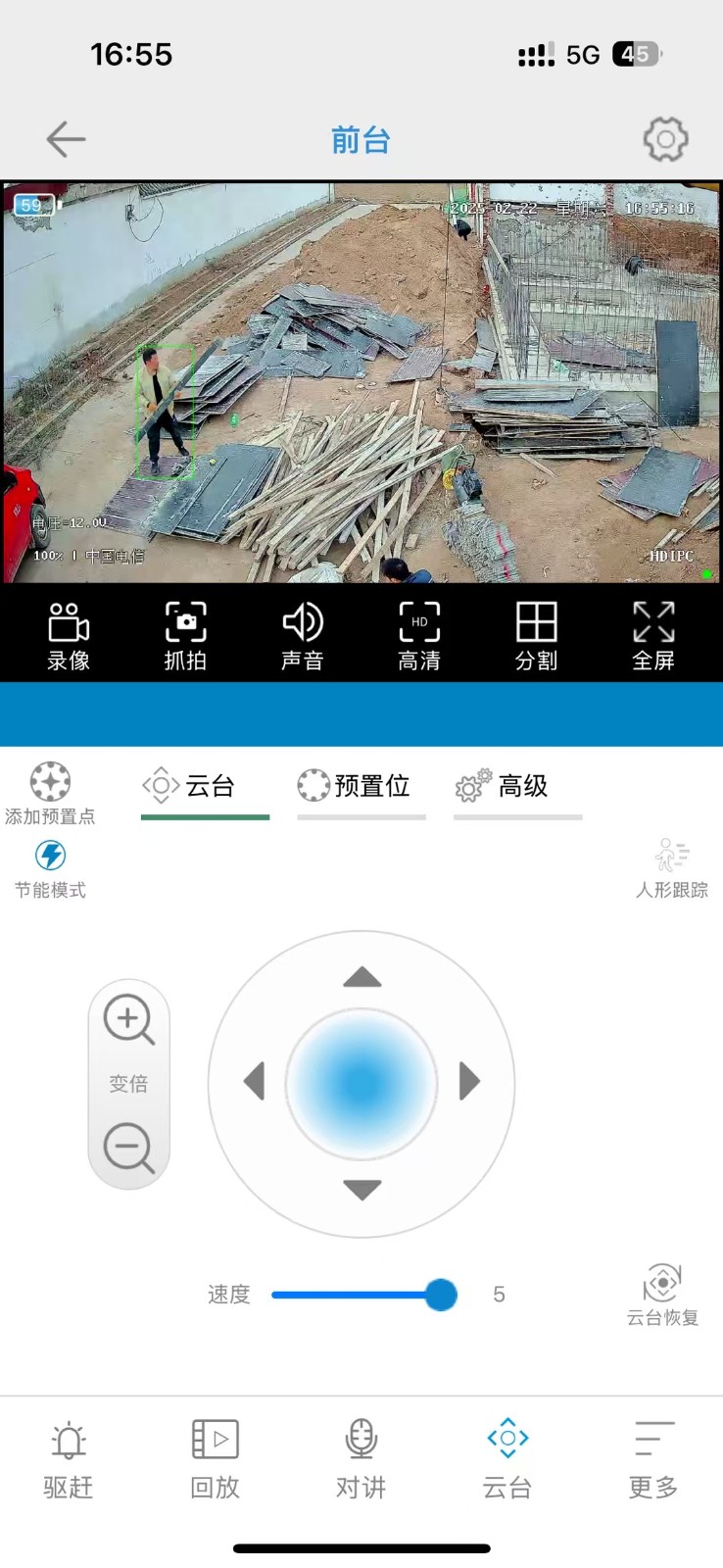Zoom out with the minus magnifier
The height and width of the screenshot is (1568, 723).
pos(128,1148)
